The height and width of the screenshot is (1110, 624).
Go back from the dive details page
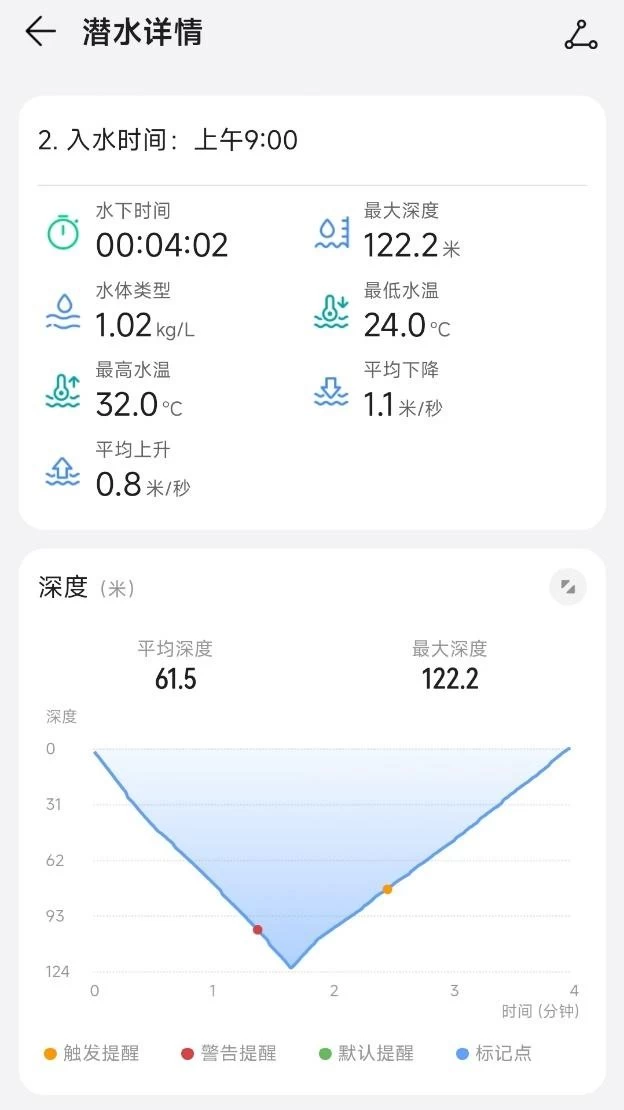pyautogui.click(x=41, y=32)
